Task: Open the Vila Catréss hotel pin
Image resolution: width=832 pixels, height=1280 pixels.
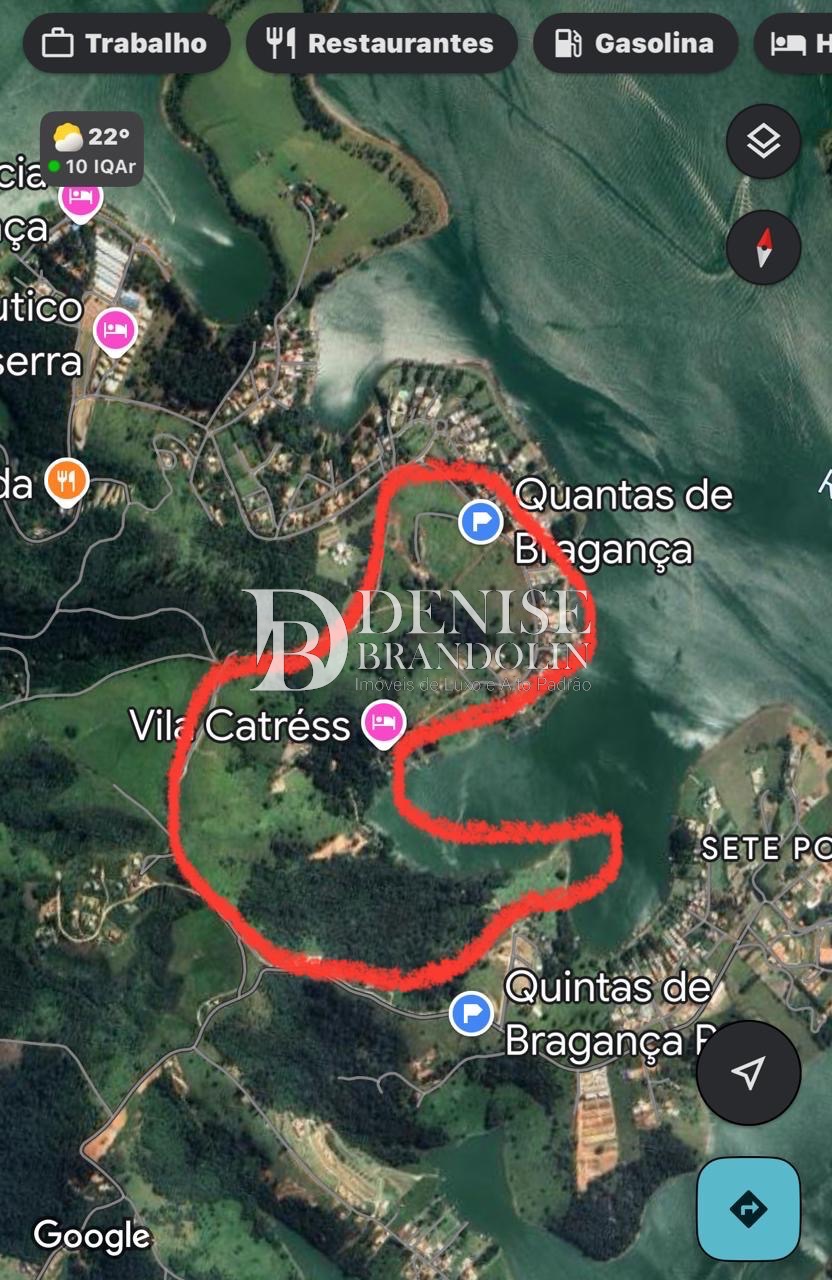Action: pyautogui.click(x=383, y=721)
